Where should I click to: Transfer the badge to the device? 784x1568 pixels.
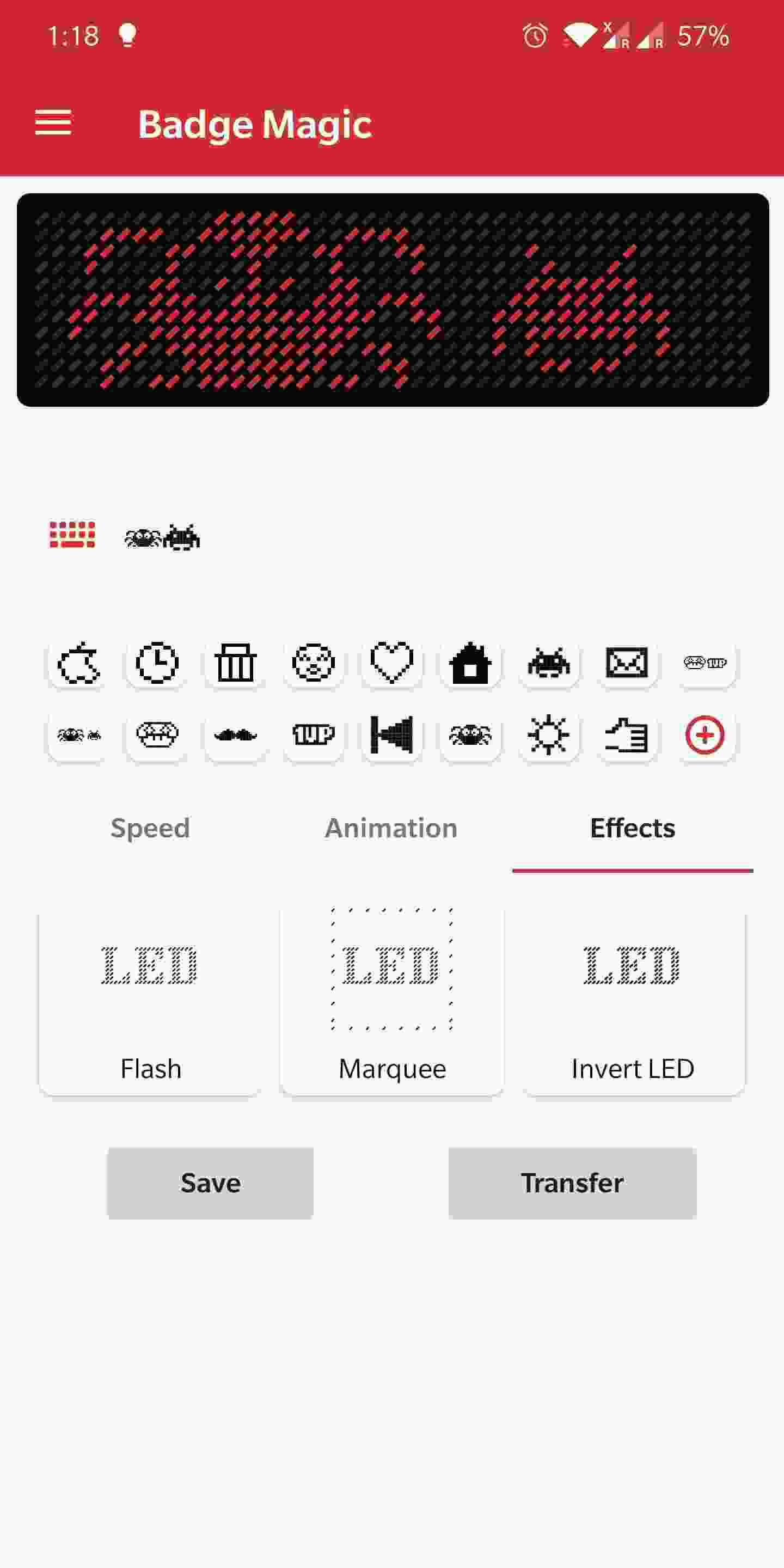click(x=572, y=1183)
